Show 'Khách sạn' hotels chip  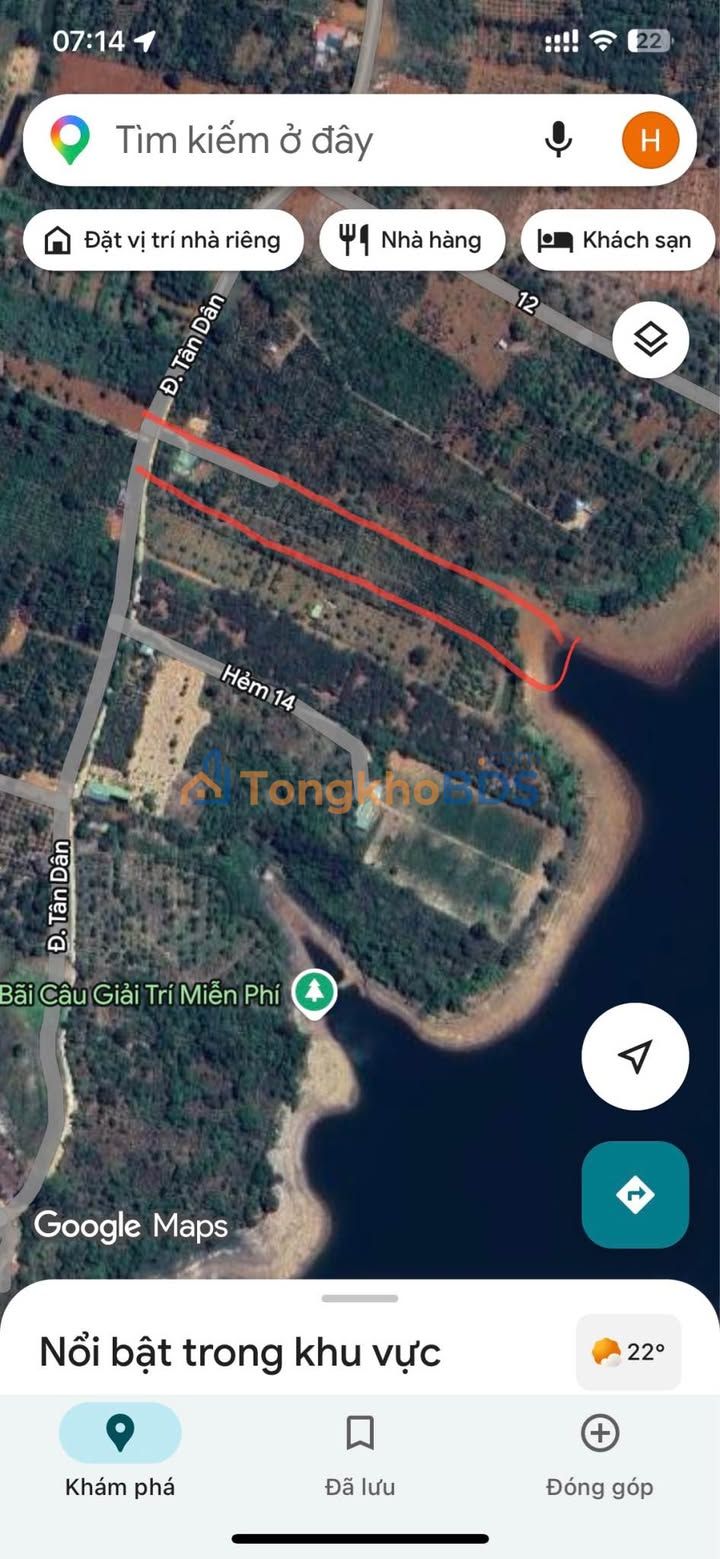[x=617, y=240]
